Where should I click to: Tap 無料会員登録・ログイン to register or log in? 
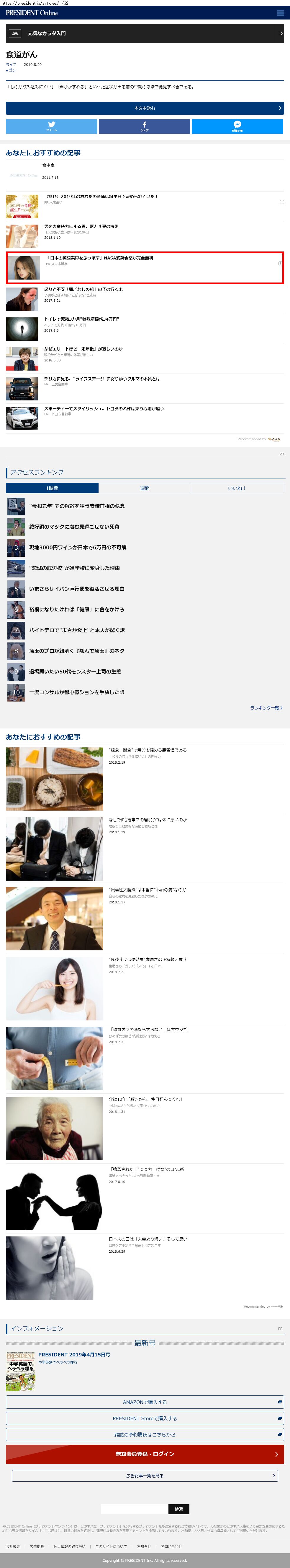(x=145, y=1454)
